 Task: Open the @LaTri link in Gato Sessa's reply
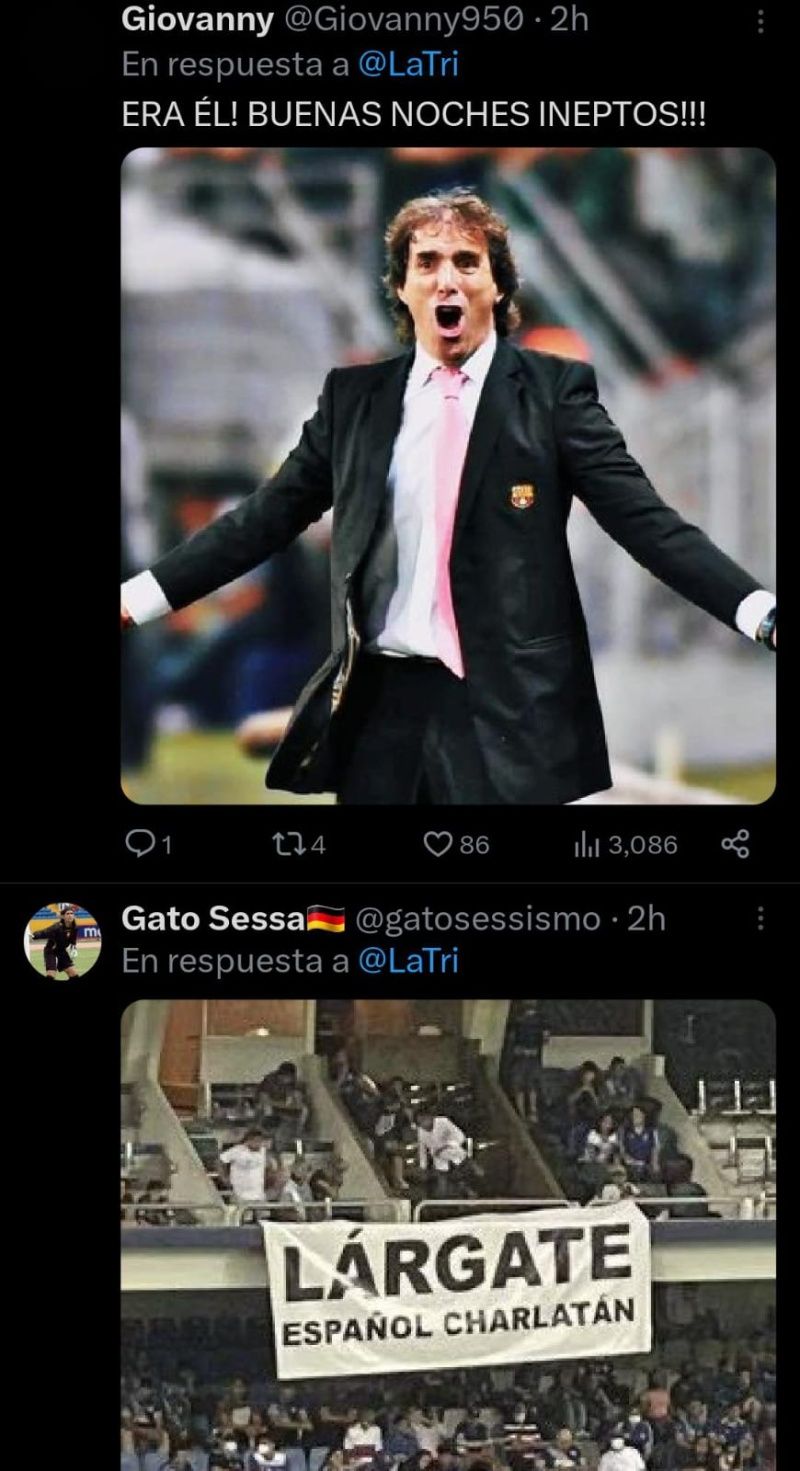[x=408, y=961]
